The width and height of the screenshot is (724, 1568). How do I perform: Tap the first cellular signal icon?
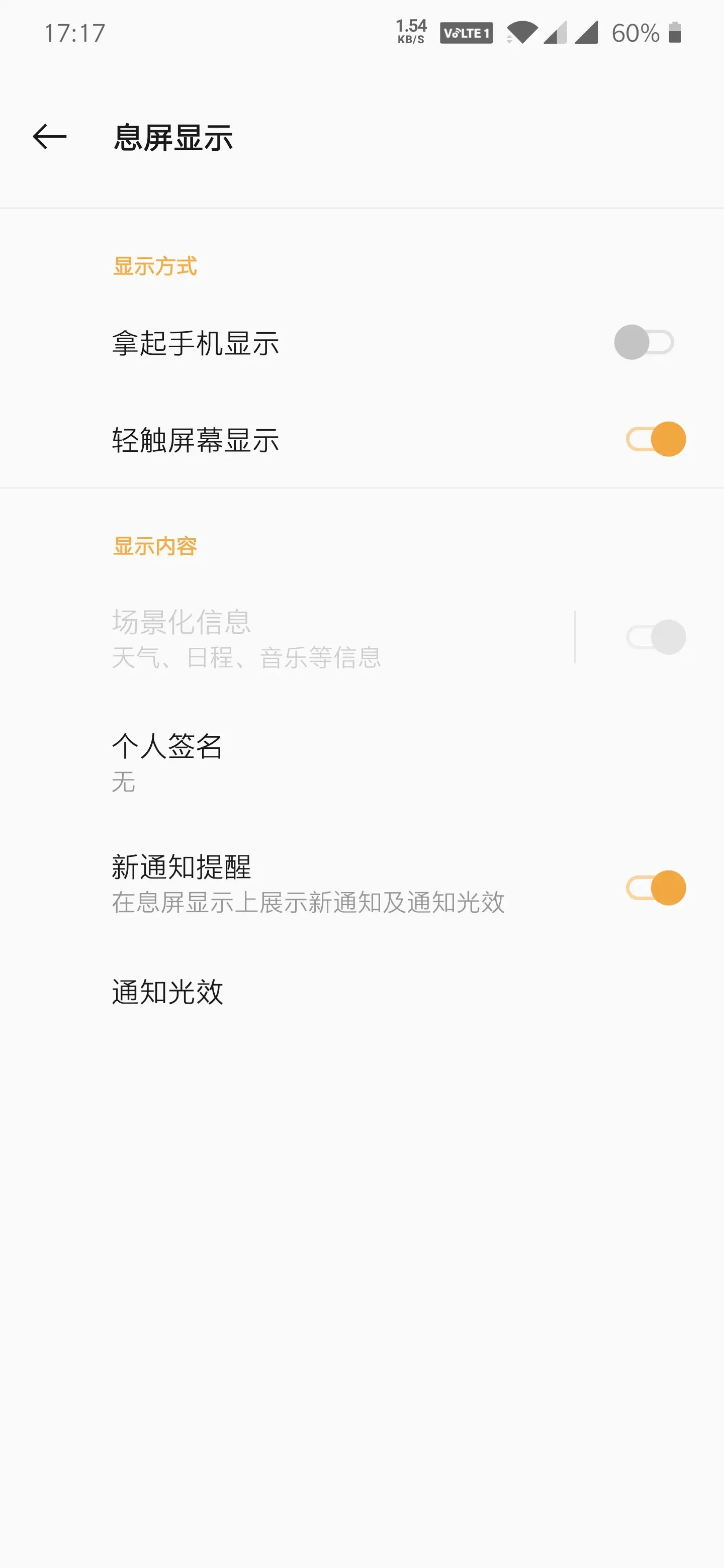tap(554, 34)
